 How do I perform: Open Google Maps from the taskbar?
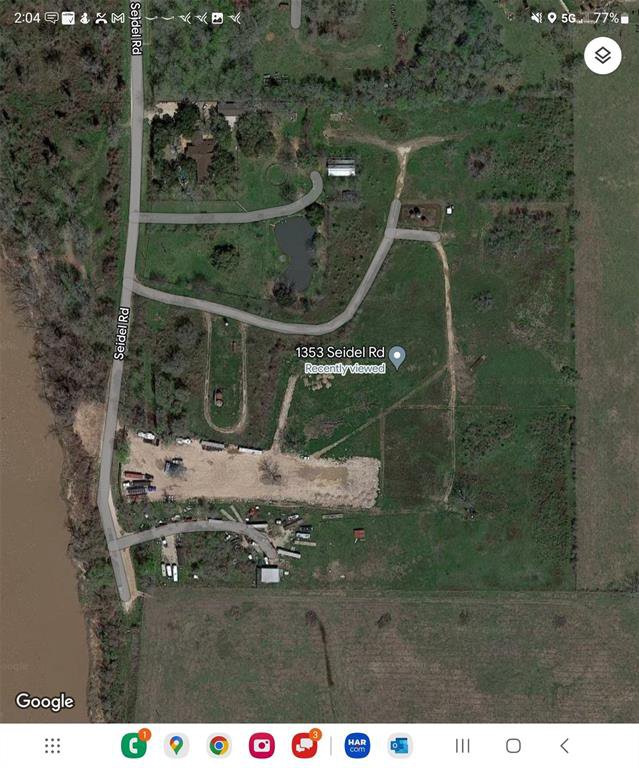coord(177,745)
